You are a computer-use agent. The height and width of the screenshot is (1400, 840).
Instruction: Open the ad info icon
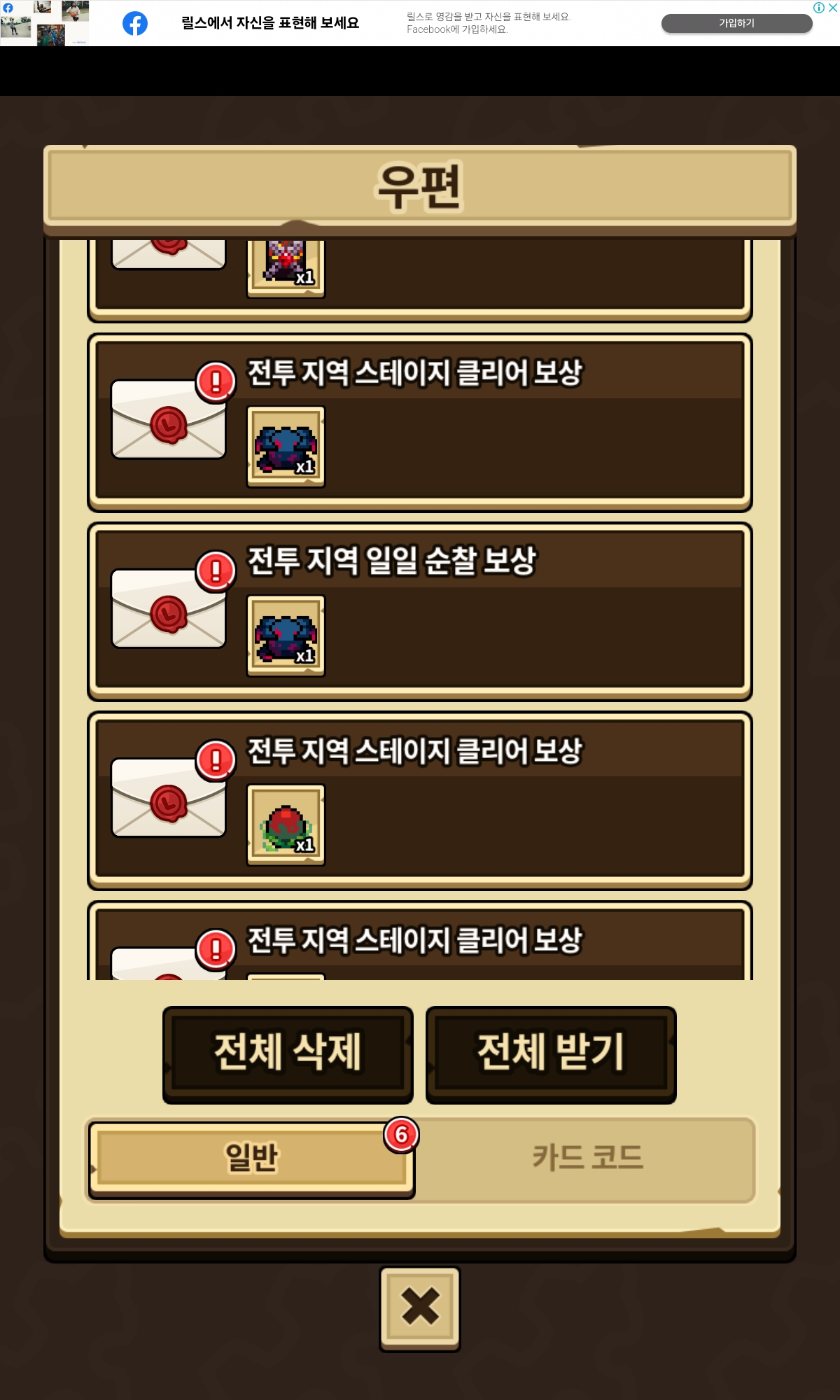pos(818,8)
